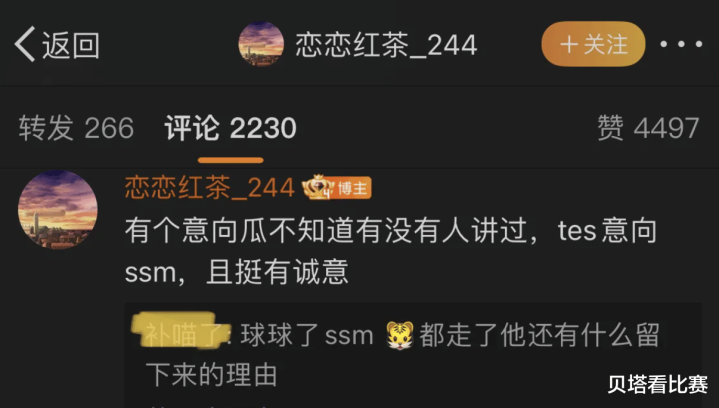719x408 pixels.
Task: Go back with the 返回 button
Action: [57, 44]
